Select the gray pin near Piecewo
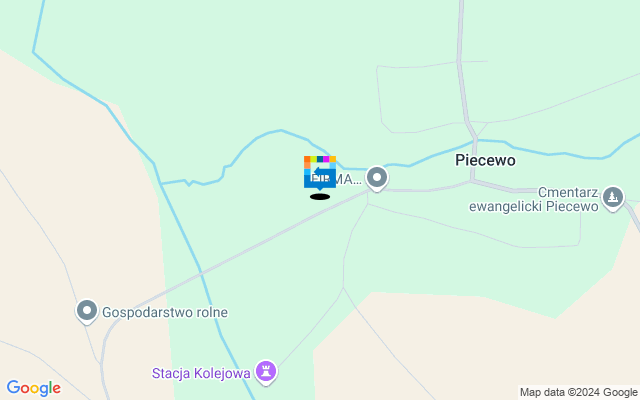 [377, 179]
